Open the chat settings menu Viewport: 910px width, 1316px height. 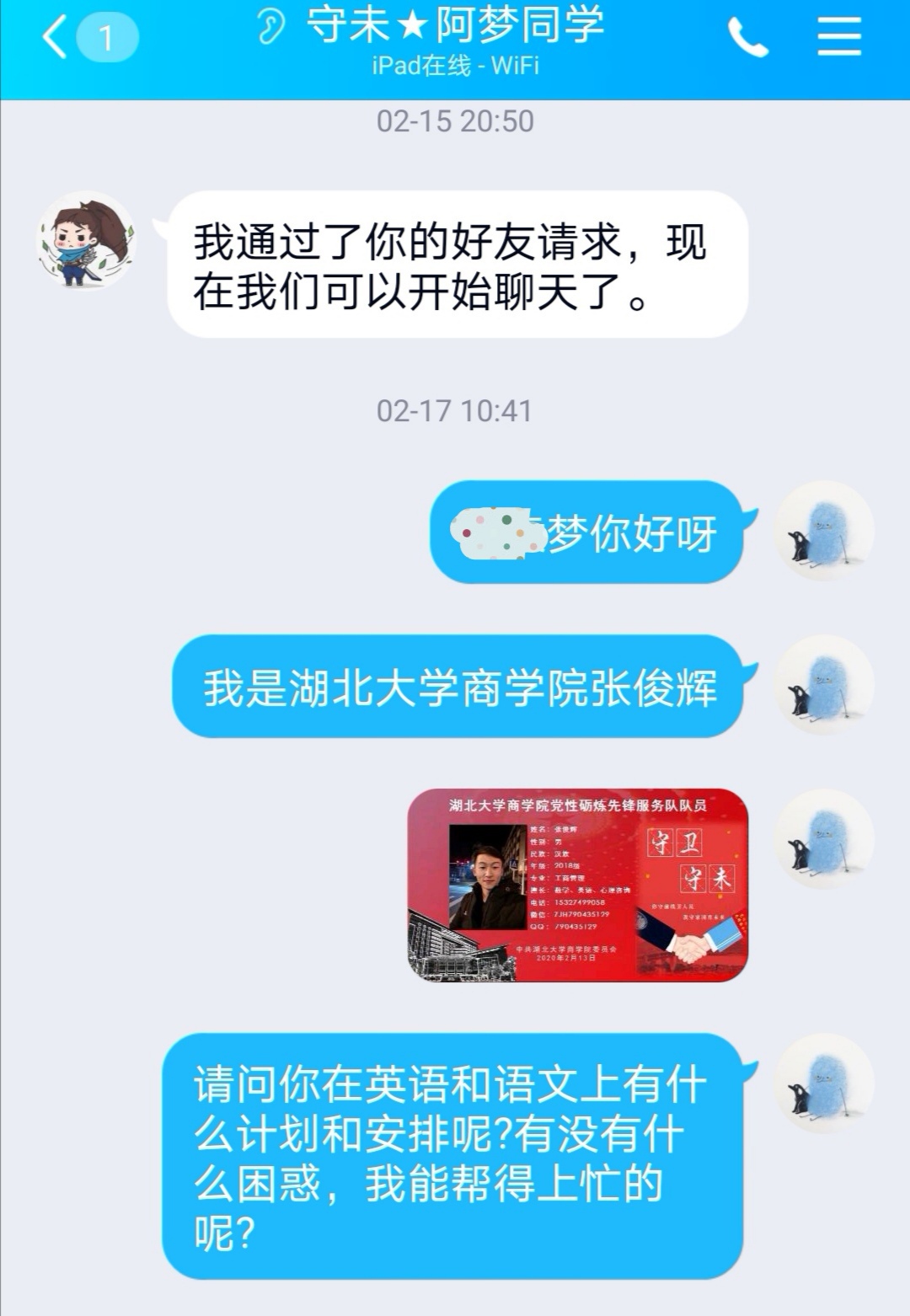pyautogui.click(x=838, y=38)
